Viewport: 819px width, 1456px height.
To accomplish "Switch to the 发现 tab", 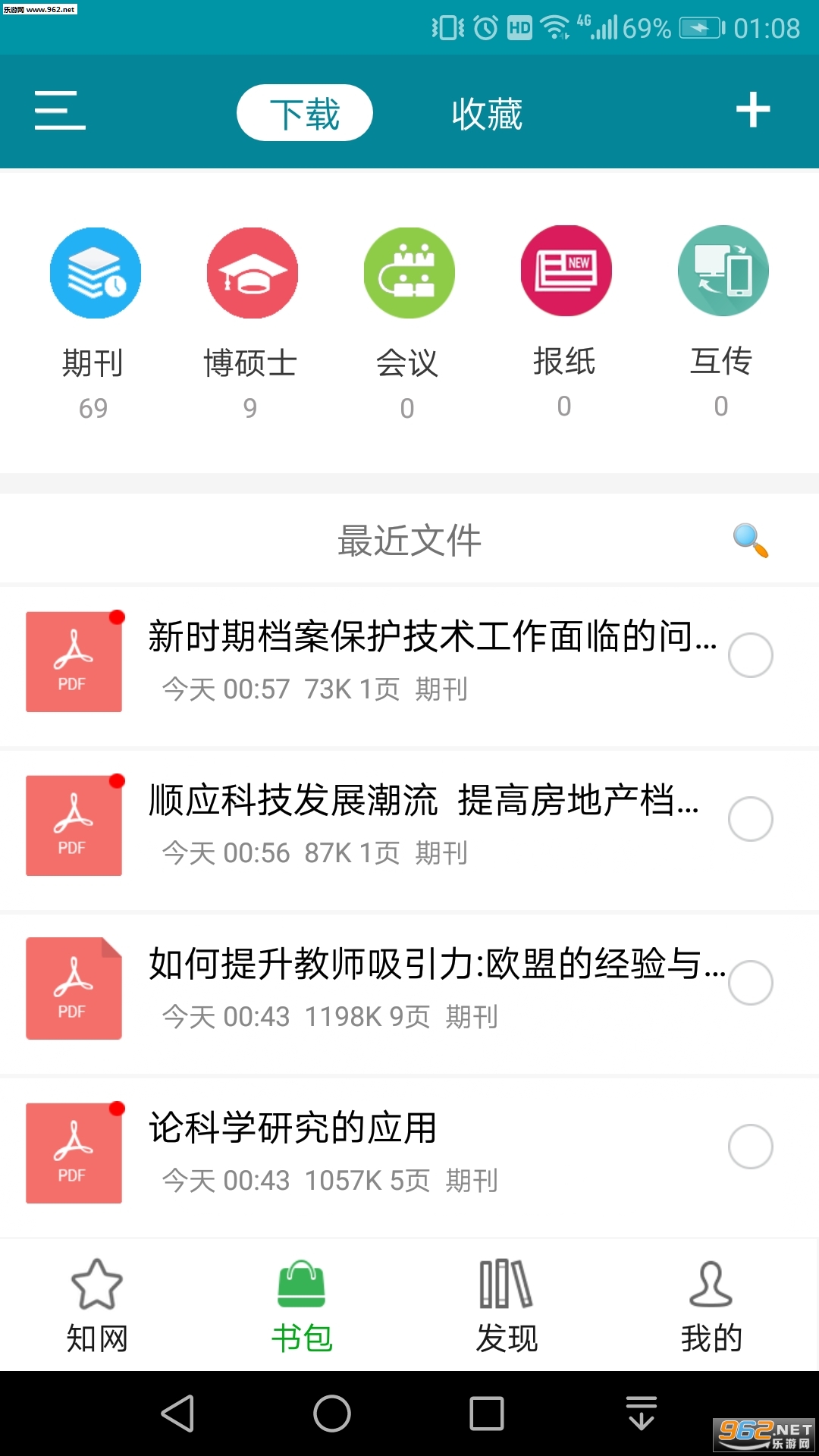I will [x=507, y=1306].
